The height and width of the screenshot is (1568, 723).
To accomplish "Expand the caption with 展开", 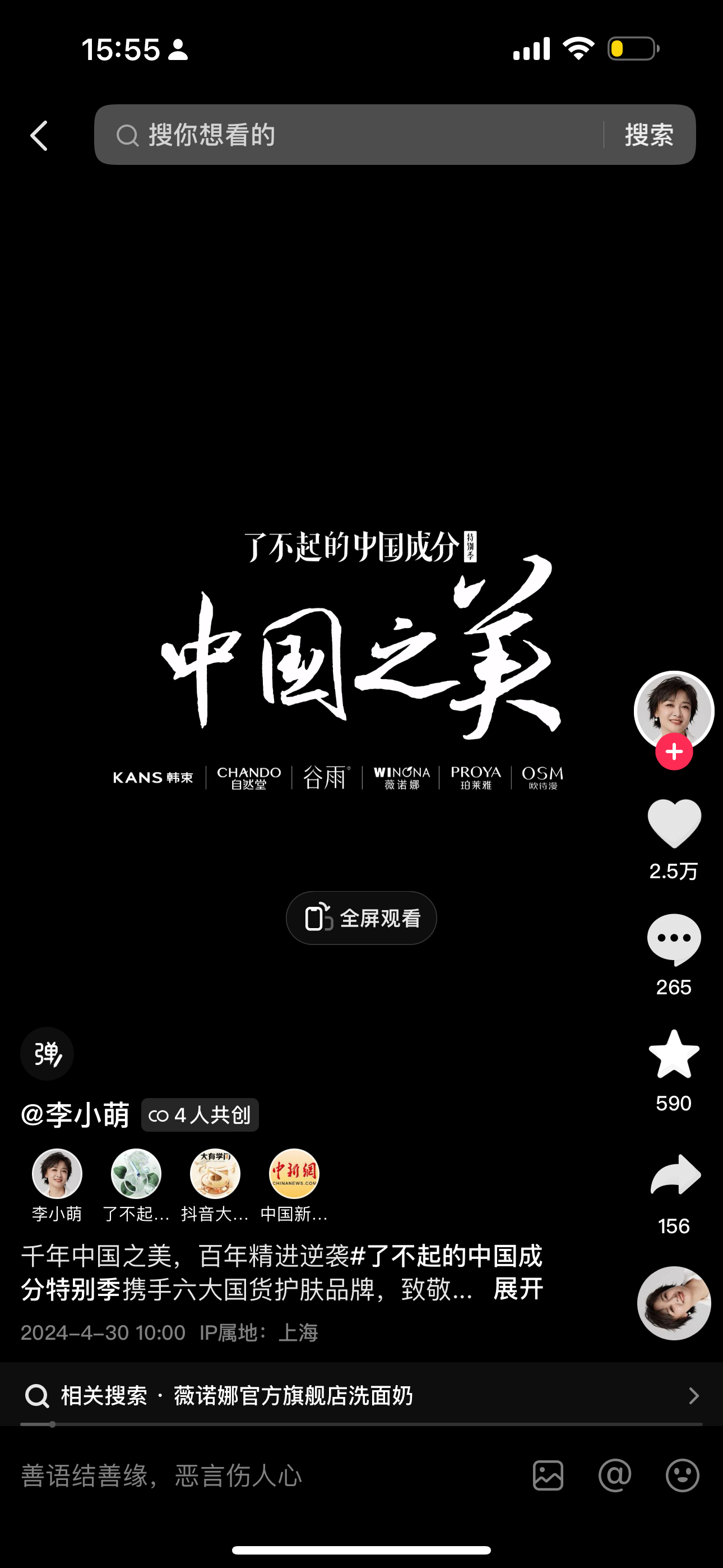I will pyautogui.click(x=518, y=1289).
